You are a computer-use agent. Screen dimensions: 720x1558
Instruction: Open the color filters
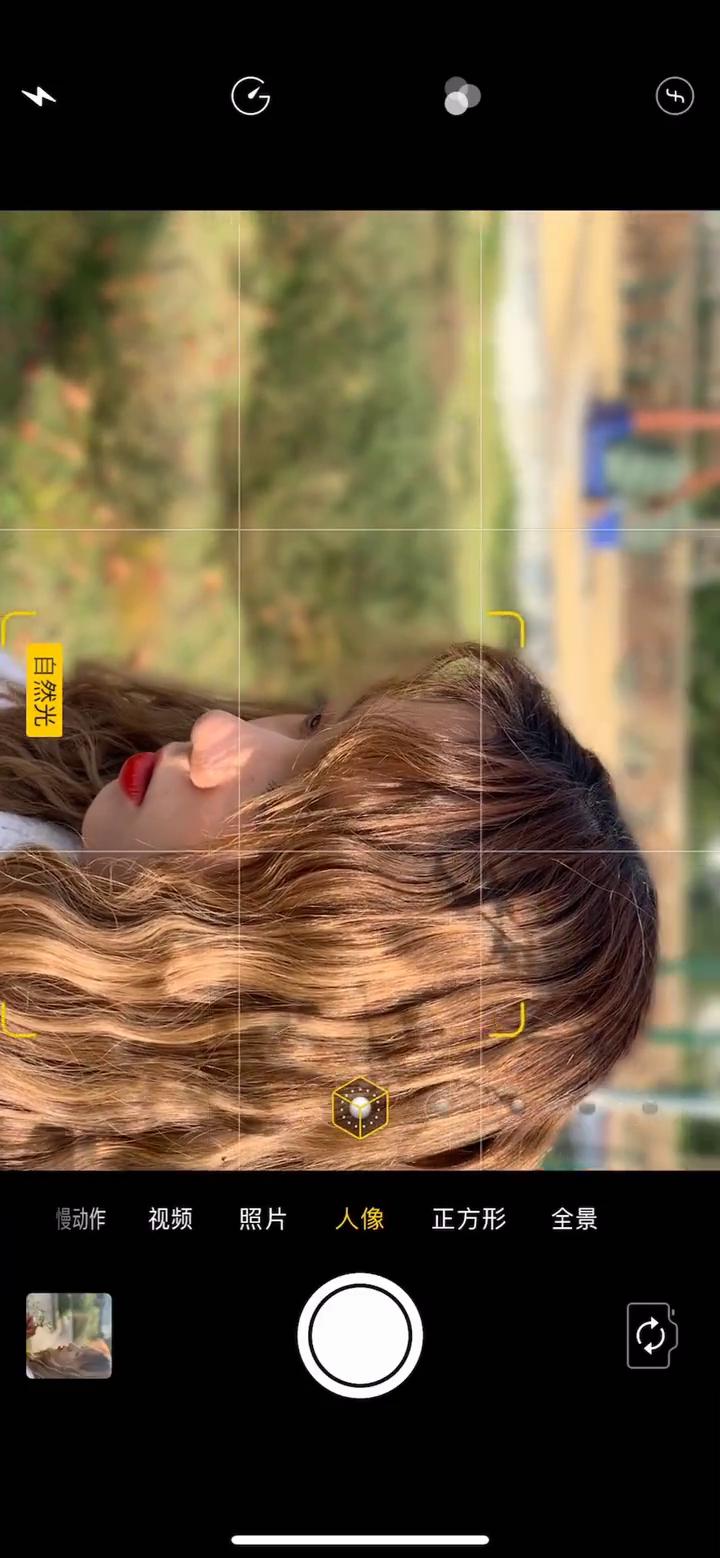coord(461,97)
